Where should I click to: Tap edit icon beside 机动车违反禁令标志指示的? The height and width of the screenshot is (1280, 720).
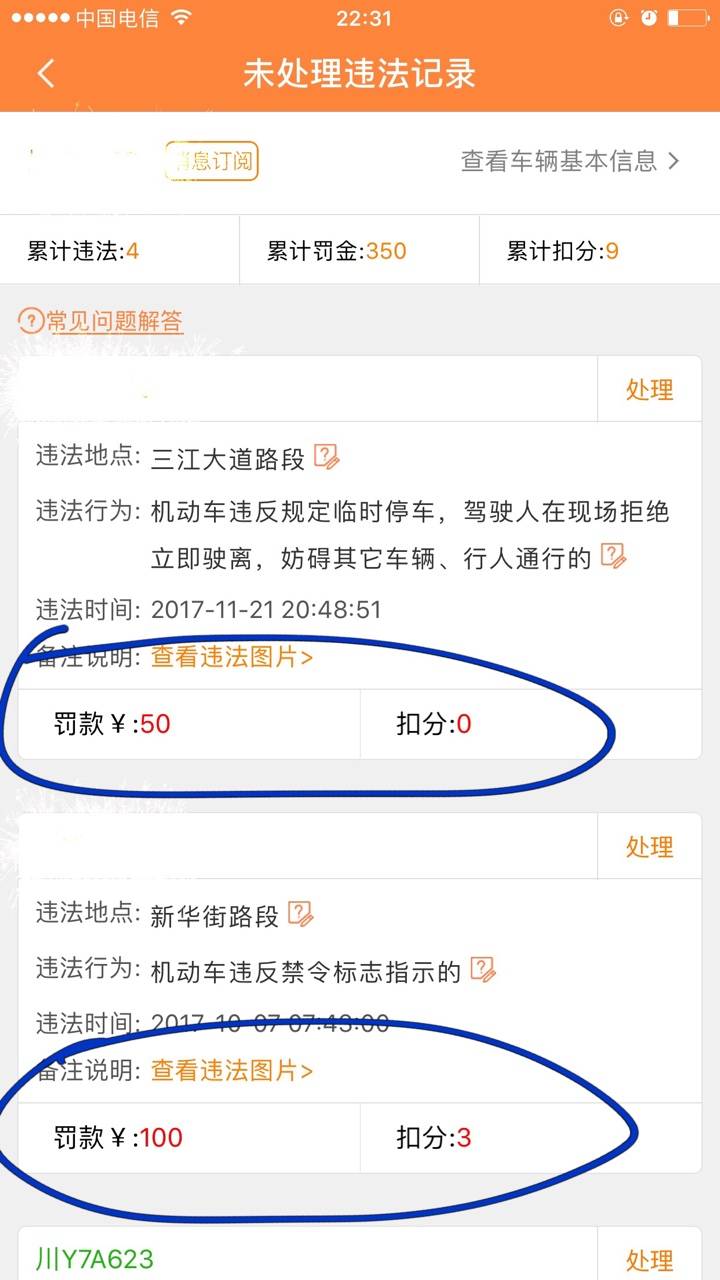coord(483,969)
